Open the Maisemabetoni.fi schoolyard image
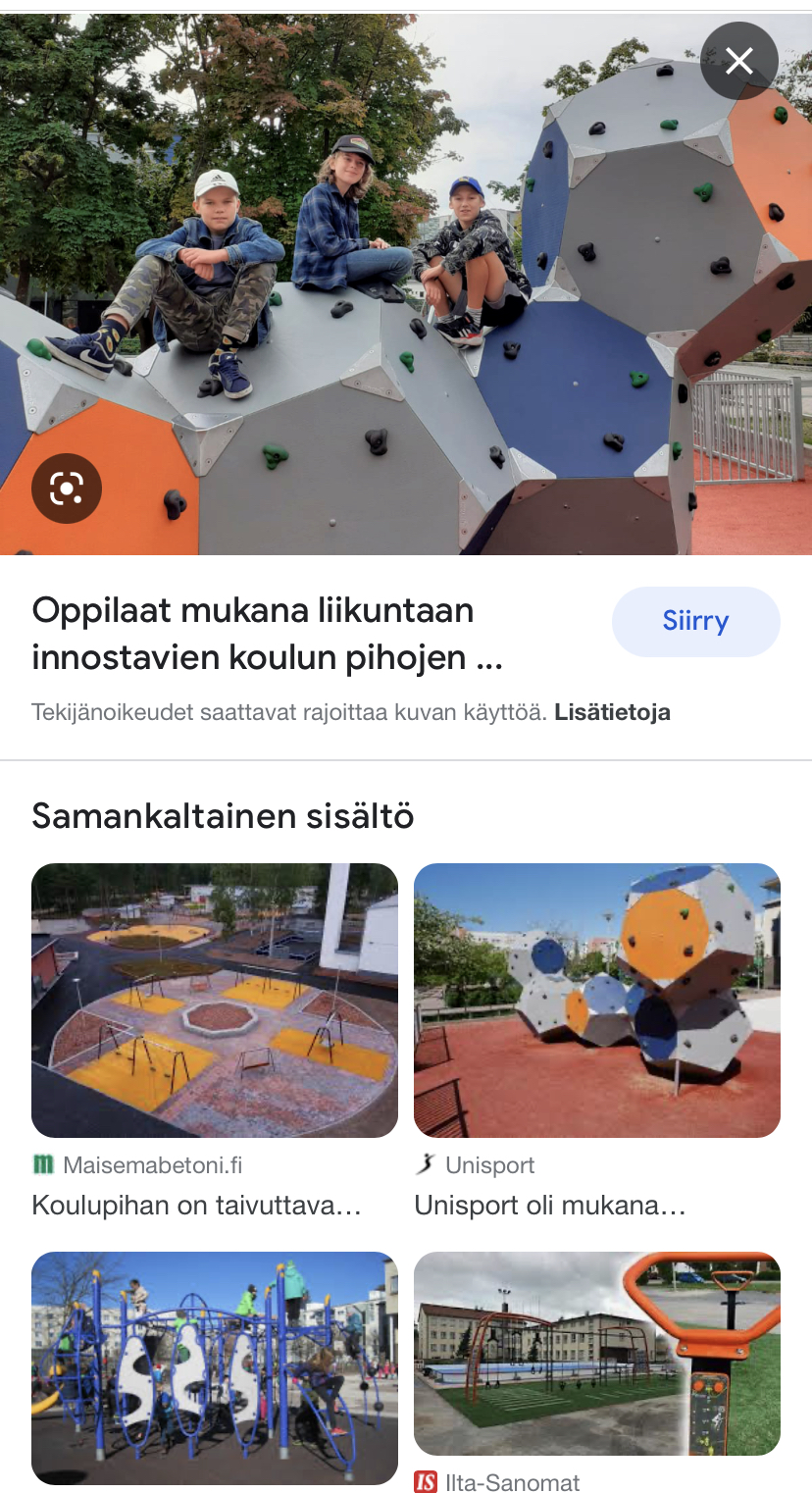The width and height of the screenshot is (812, 1493). coord(215,1000)
